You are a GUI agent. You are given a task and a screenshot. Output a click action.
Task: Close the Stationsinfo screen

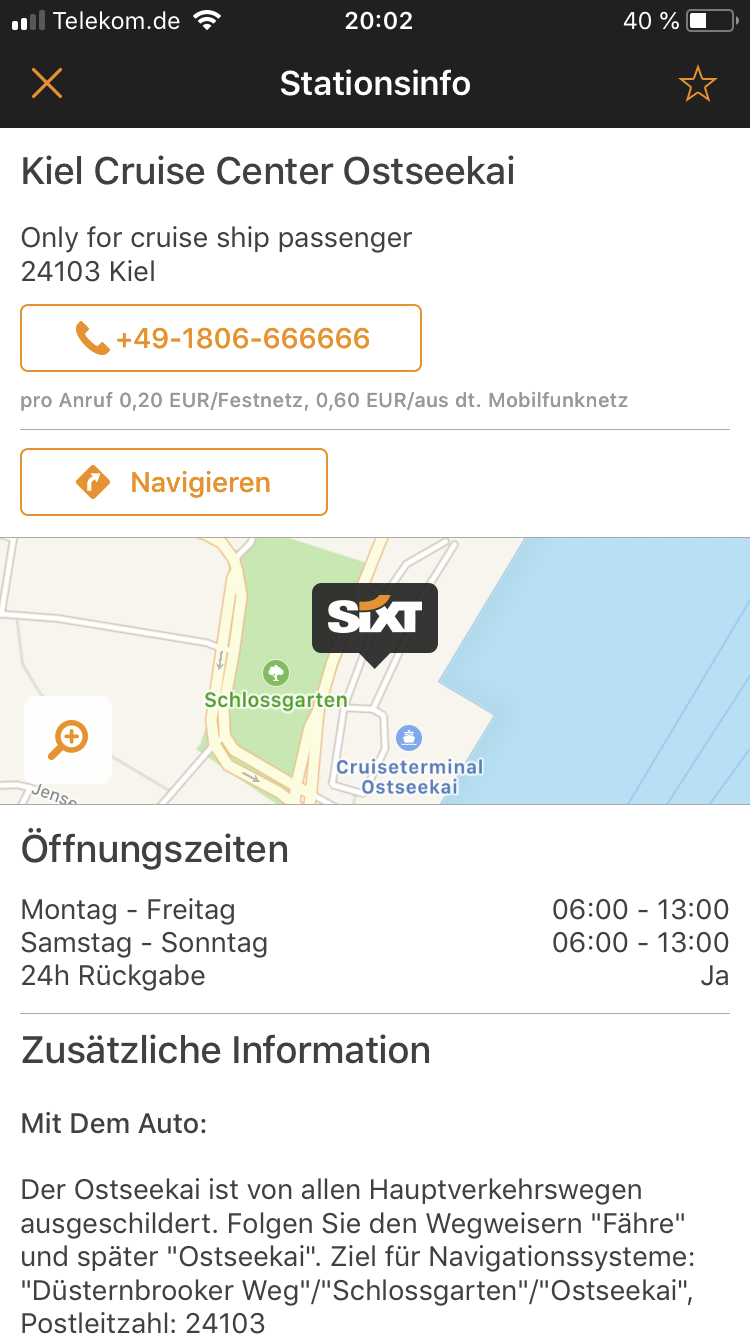tap(46, 83)
